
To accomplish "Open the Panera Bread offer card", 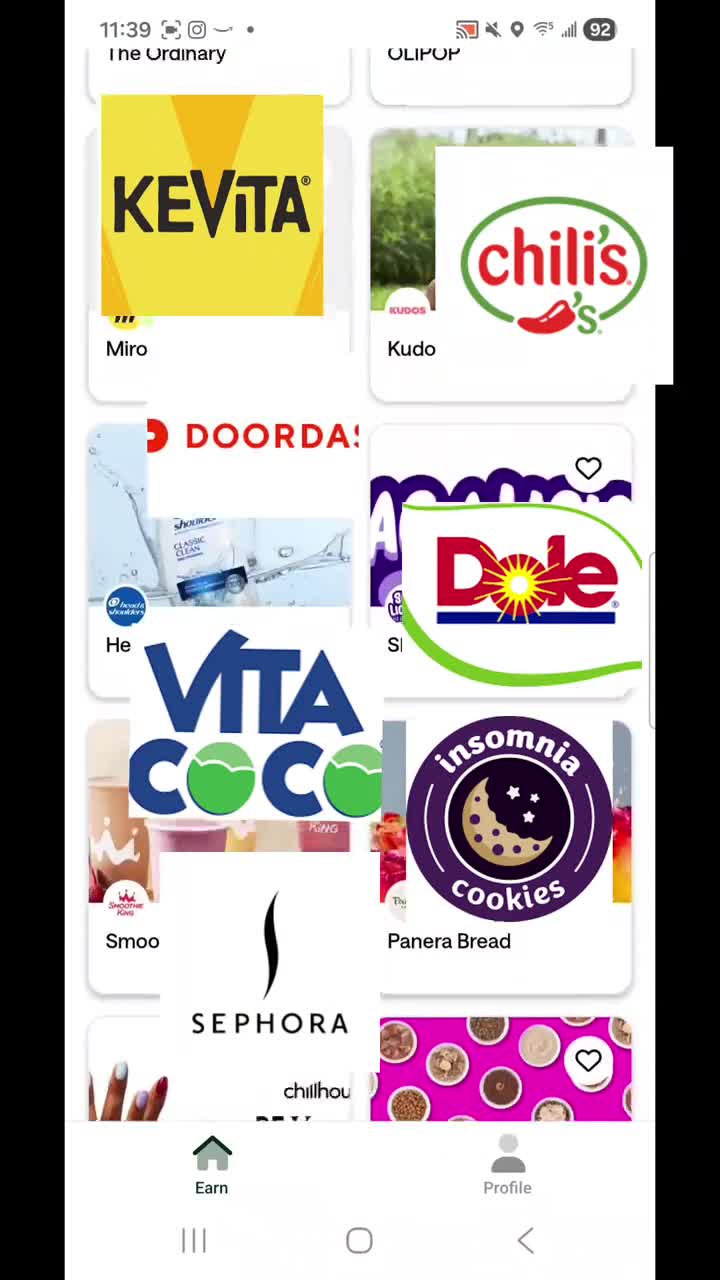I will pyautogui.click(x=449, y=942).
